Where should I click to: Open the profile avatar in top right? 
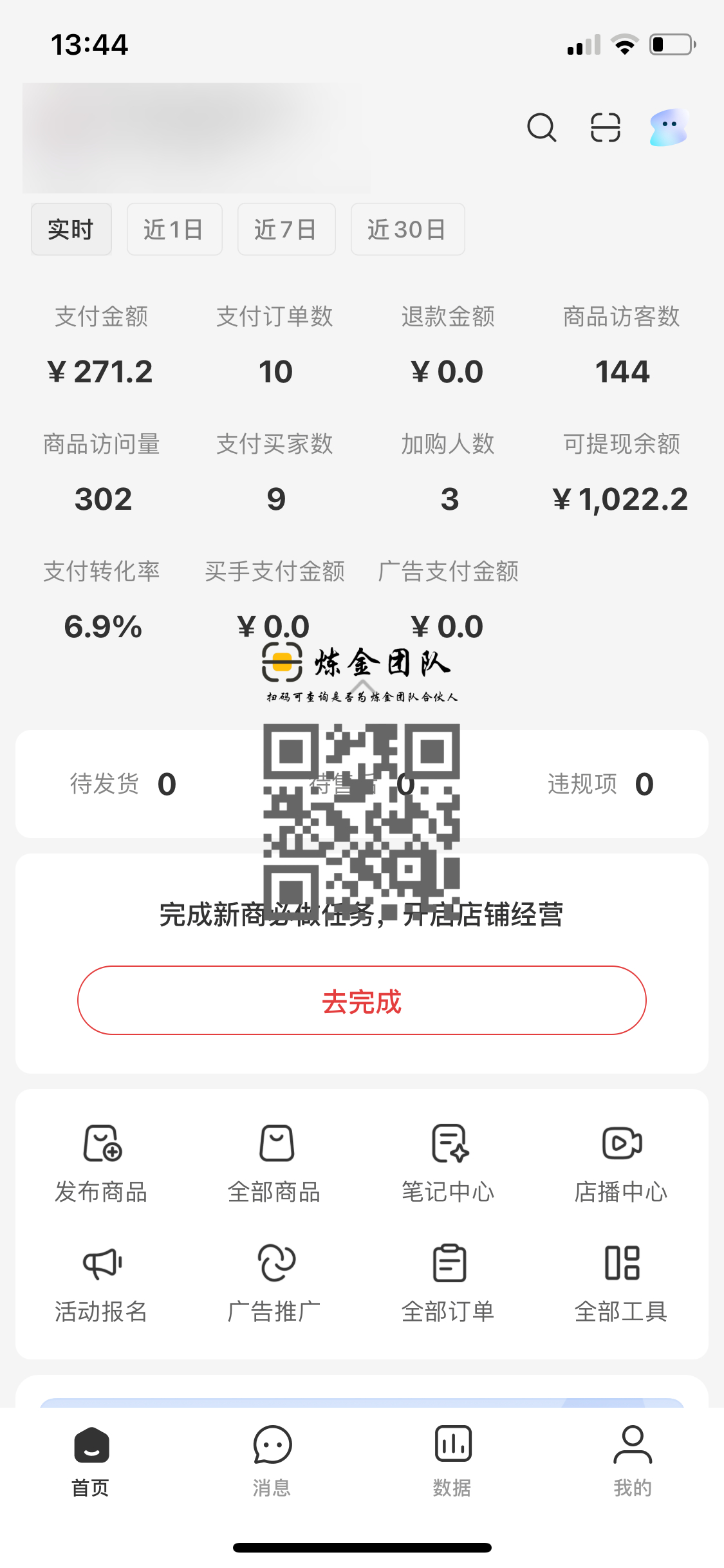pyautogui.click(x=668, y=127)
